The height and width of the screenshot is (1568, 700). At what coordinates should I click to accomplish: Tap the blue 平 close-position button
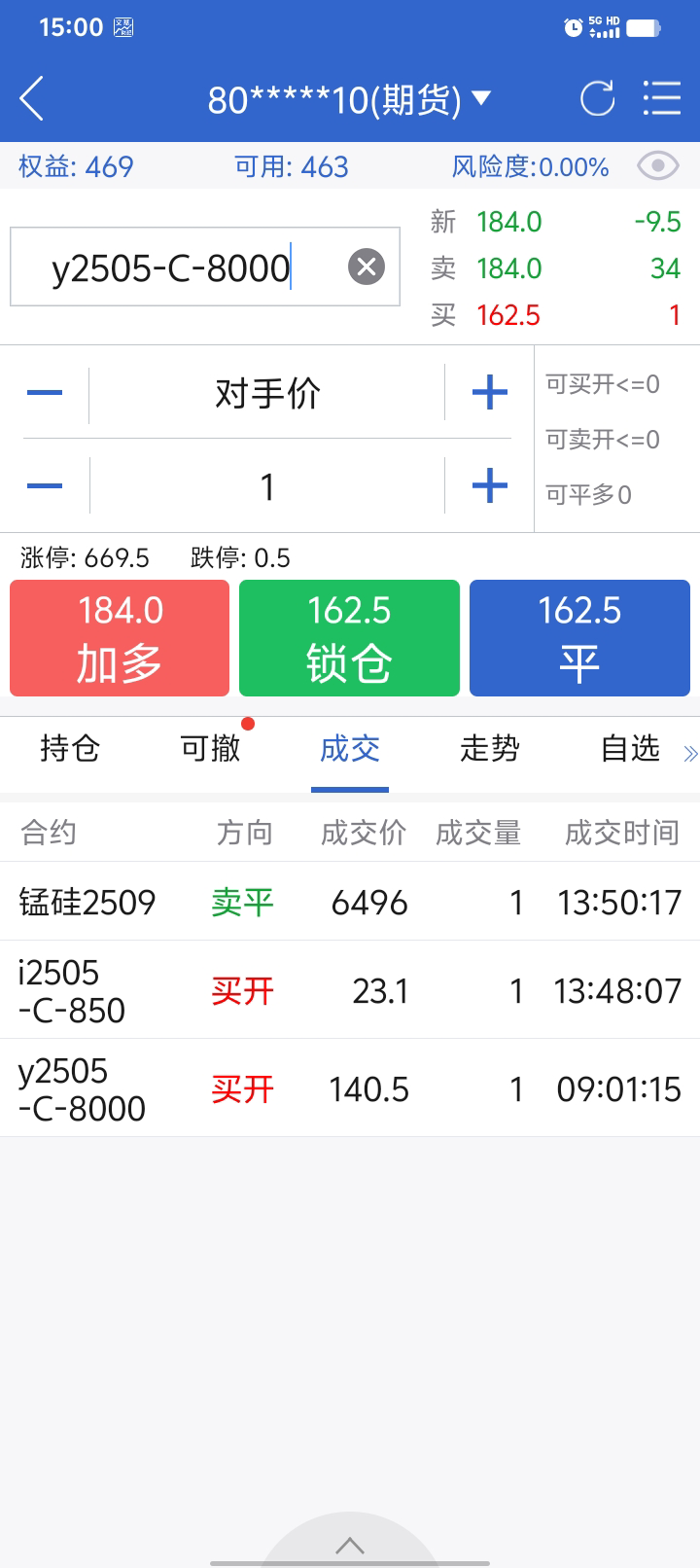click(579, 638)
